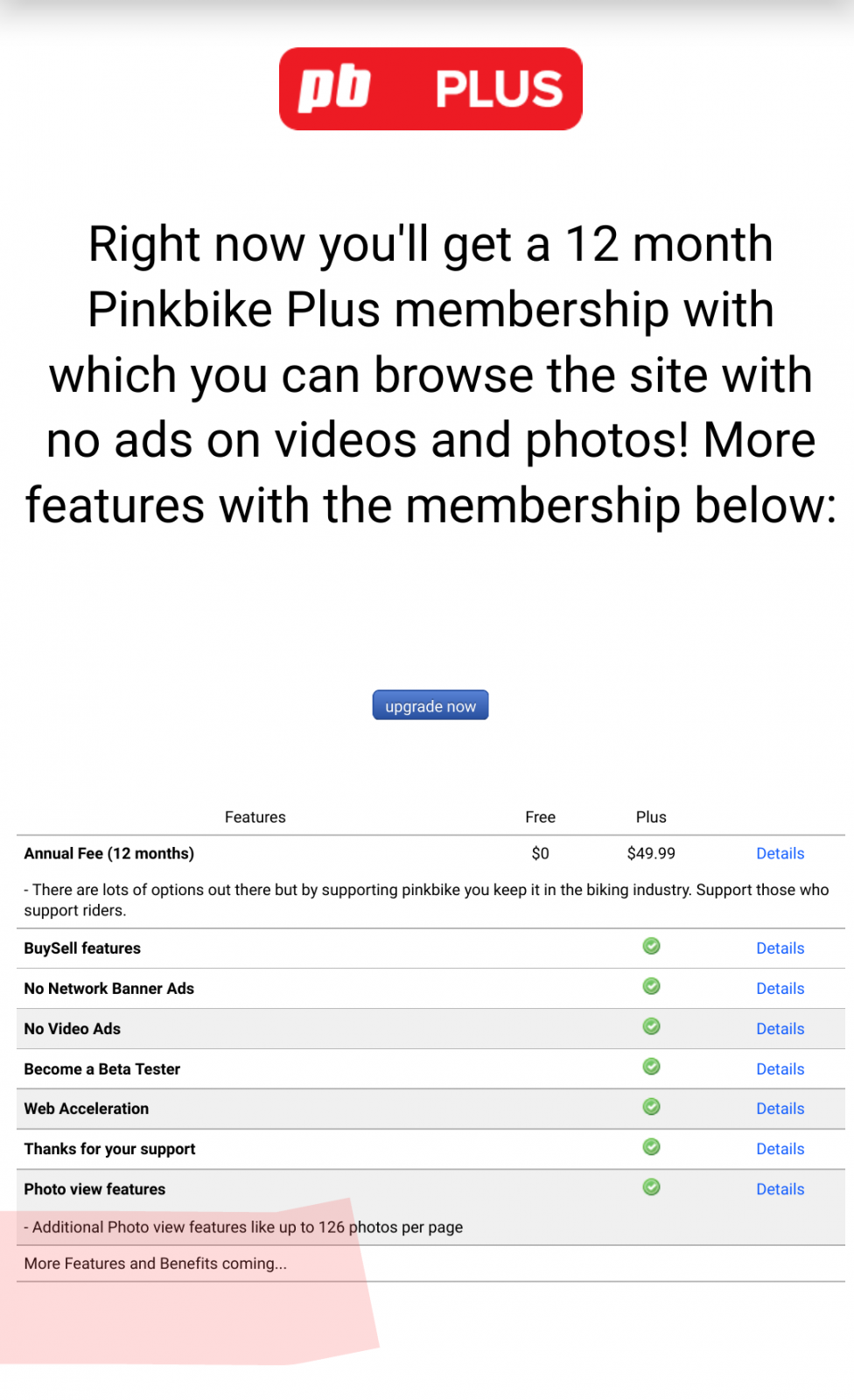Show Details for No Video Ads
This screenshot has height=1400, width=854.
pyautogui.click(x=780, y=1028)
